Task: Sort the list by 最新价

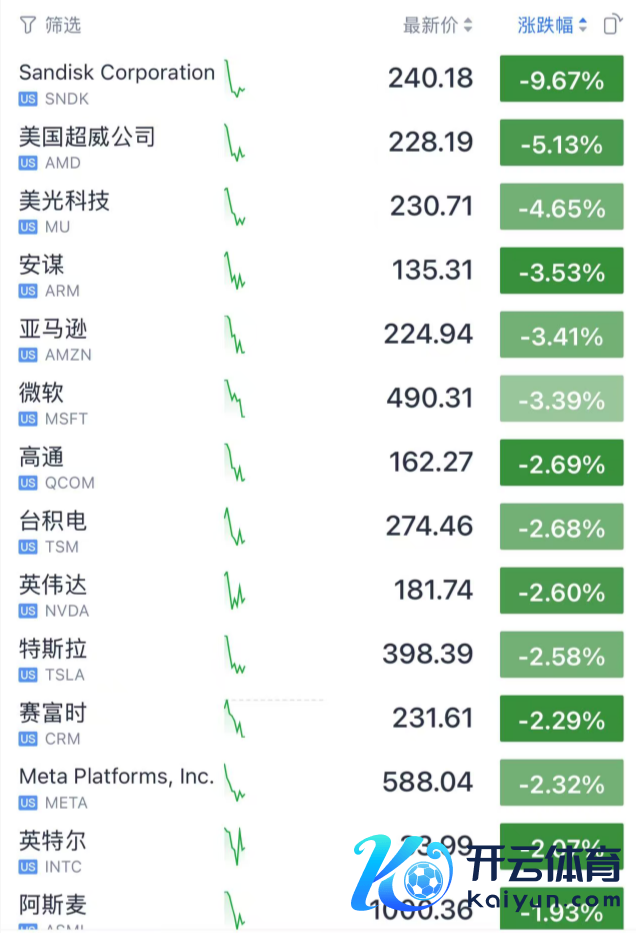Action: pyautogui.click(x=437, y=25)
